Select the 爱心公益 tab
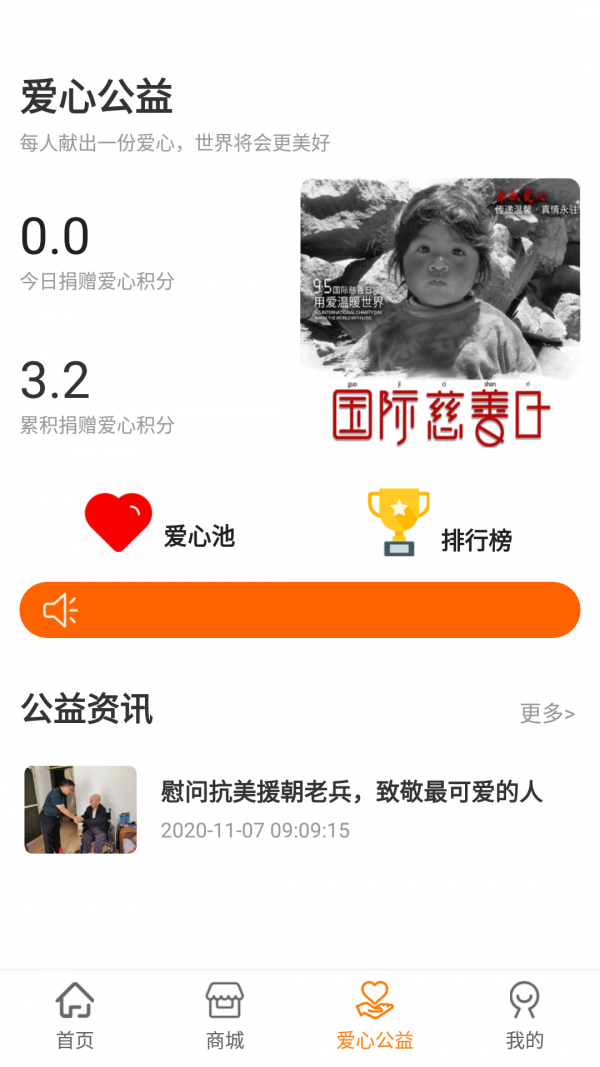The height and width of the screenshot is (1067, 600). (375, 1015)
